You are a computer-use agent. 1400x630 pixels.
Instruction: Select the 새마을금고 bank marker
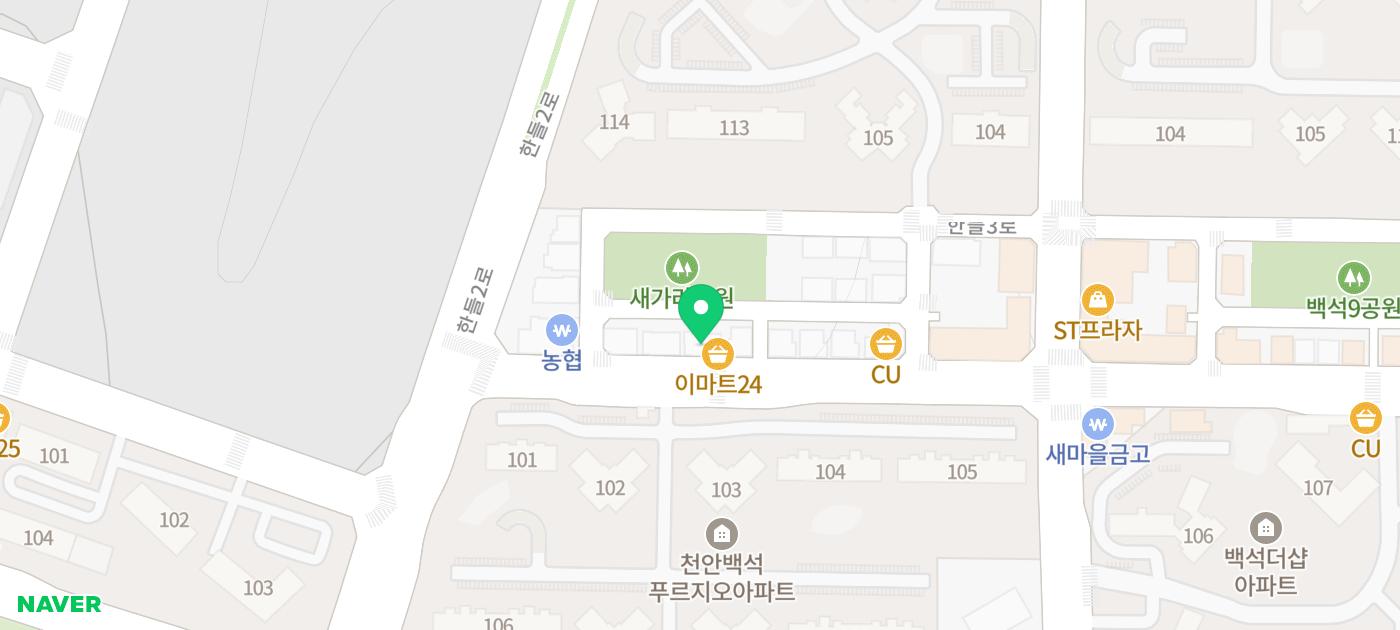[x=1098, y=423]
